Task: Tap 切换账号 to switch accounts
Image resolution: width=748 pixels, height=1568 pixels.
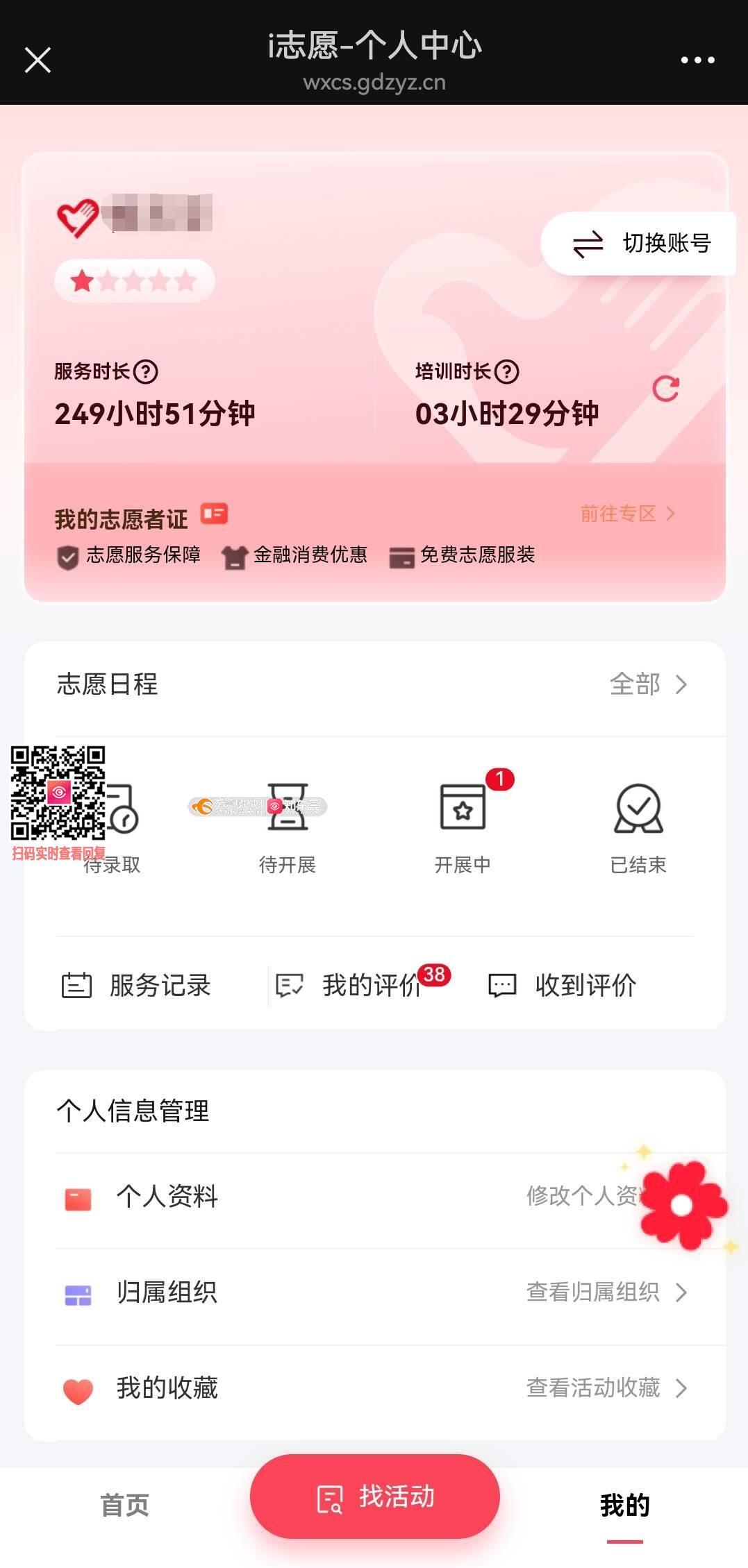Action: [640, 244]
